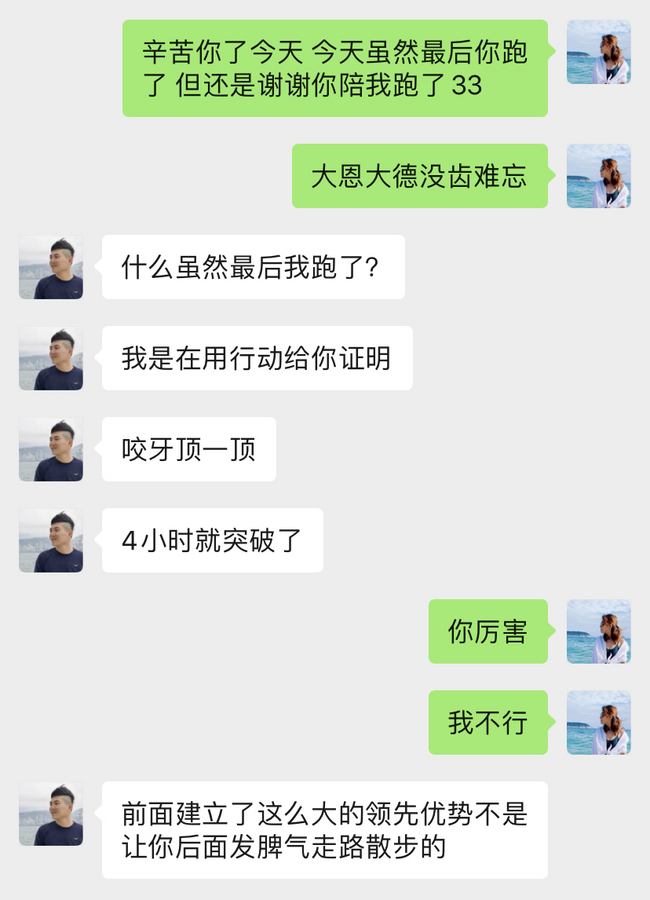Tap avatar next to '大恩大德没齿难忘' message
650x900 pixels.
[x=598, y=176]
